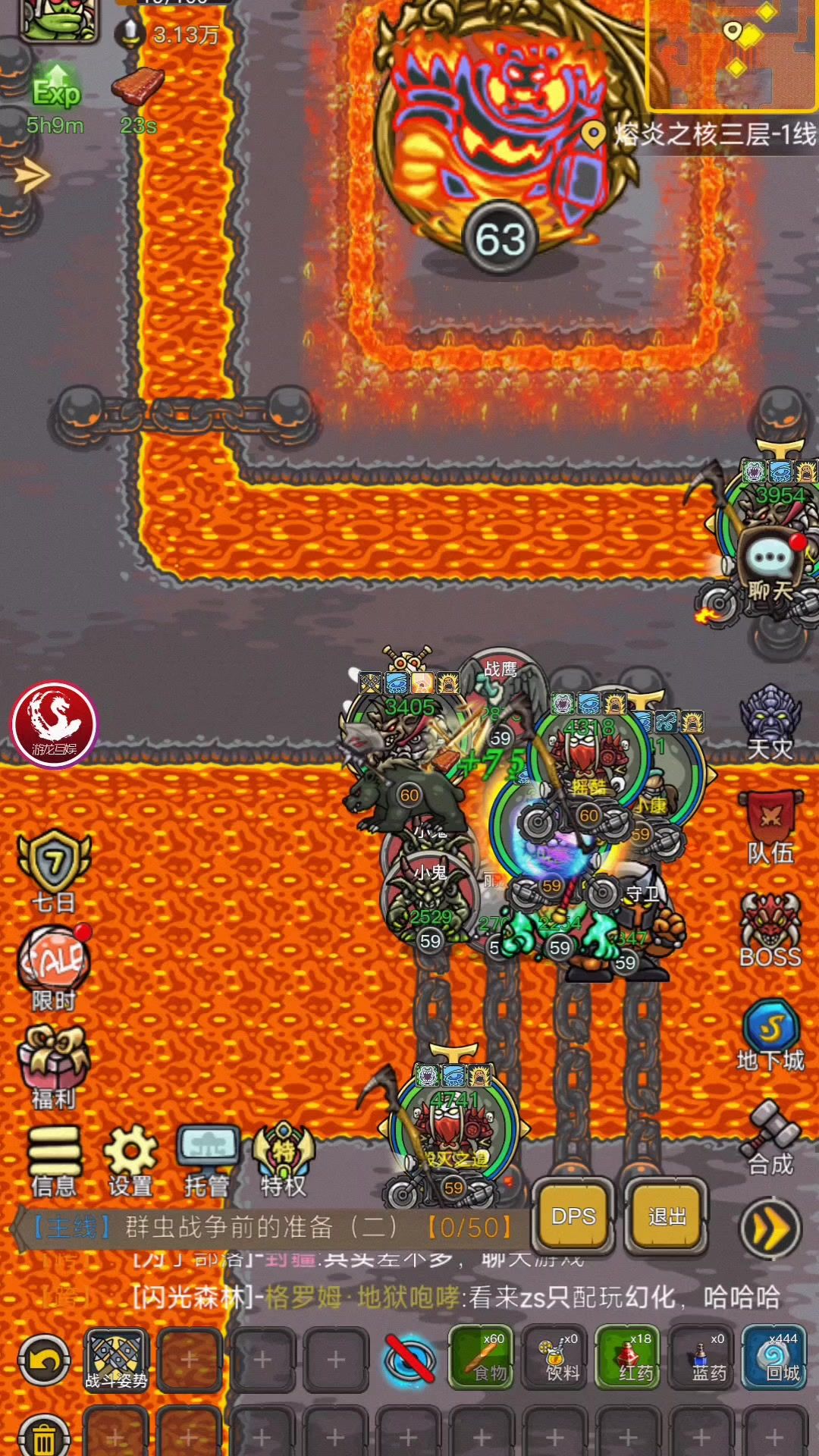Viewport: 819px width, 1456px height.
Task: Open the 队伍 team panel
Action: pyautogui.click(x=770, y=828)
